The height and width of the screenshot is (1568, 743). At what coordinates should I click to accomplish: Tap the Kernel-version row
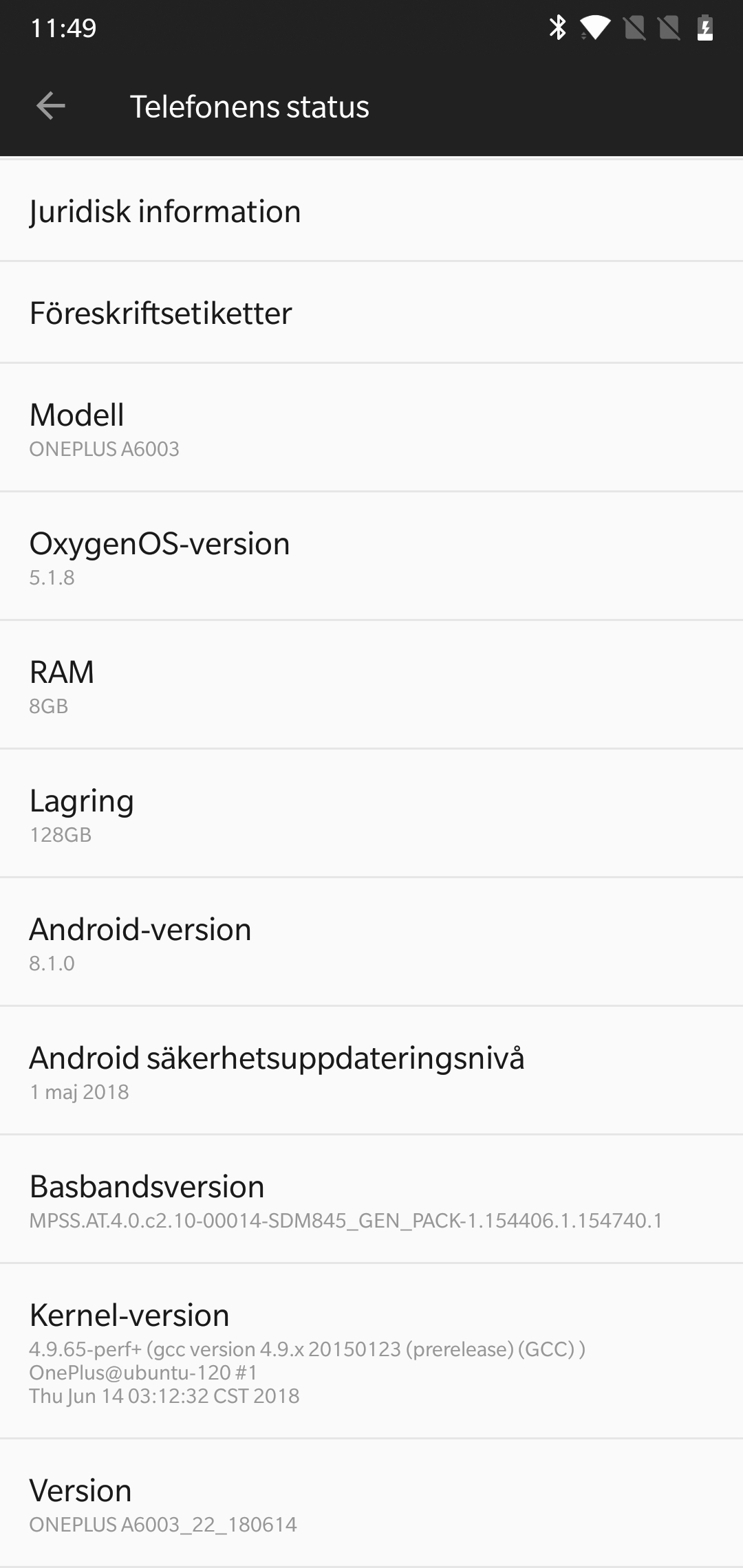point(371,1351)
